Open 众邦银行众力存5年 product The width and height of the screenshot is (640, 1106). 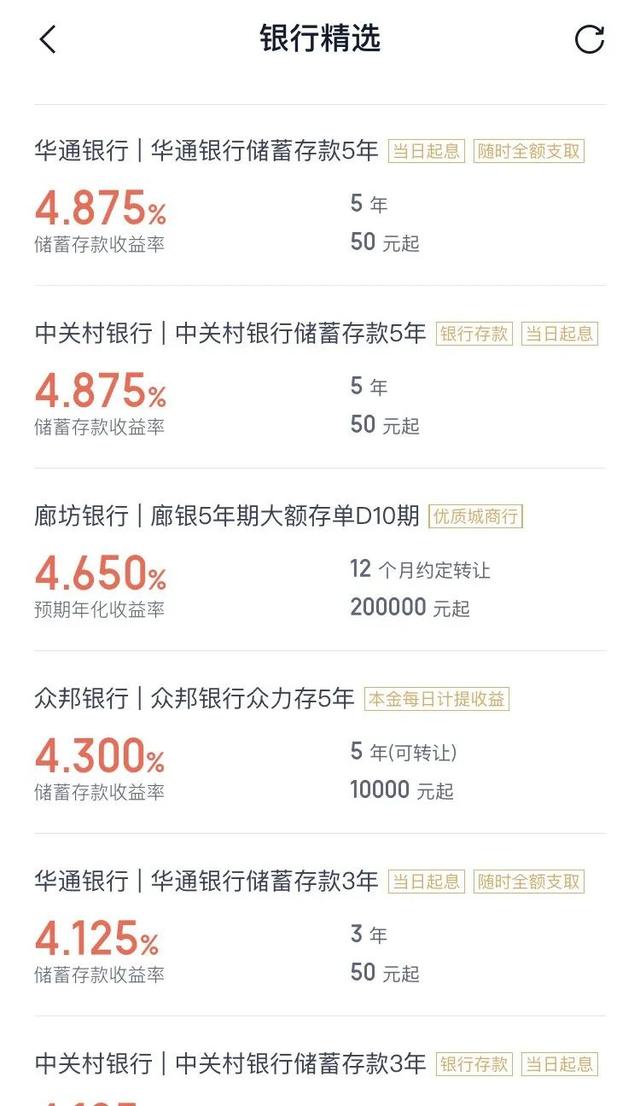click(x=194, y=699)
